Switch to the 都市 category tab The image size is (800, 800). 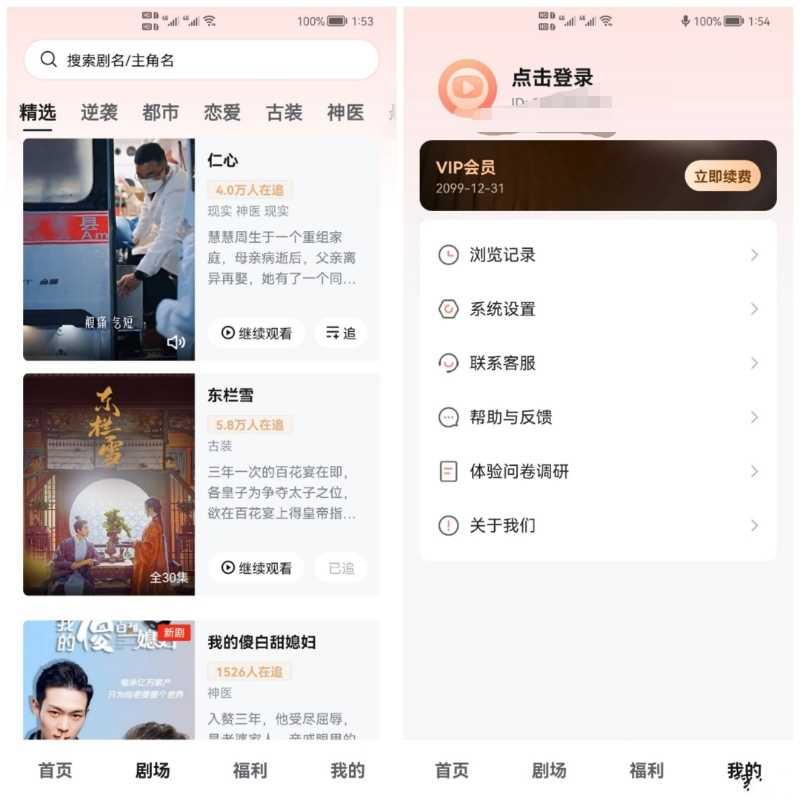tap(160, 113)
